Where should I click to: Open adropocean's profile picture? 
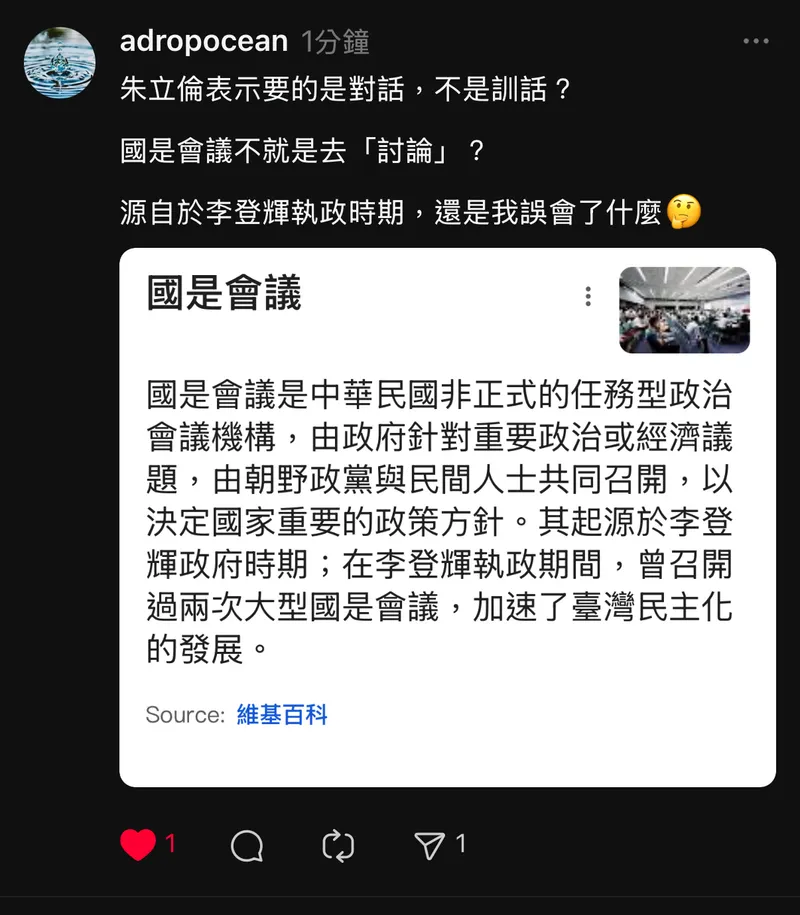click(59, 63)
